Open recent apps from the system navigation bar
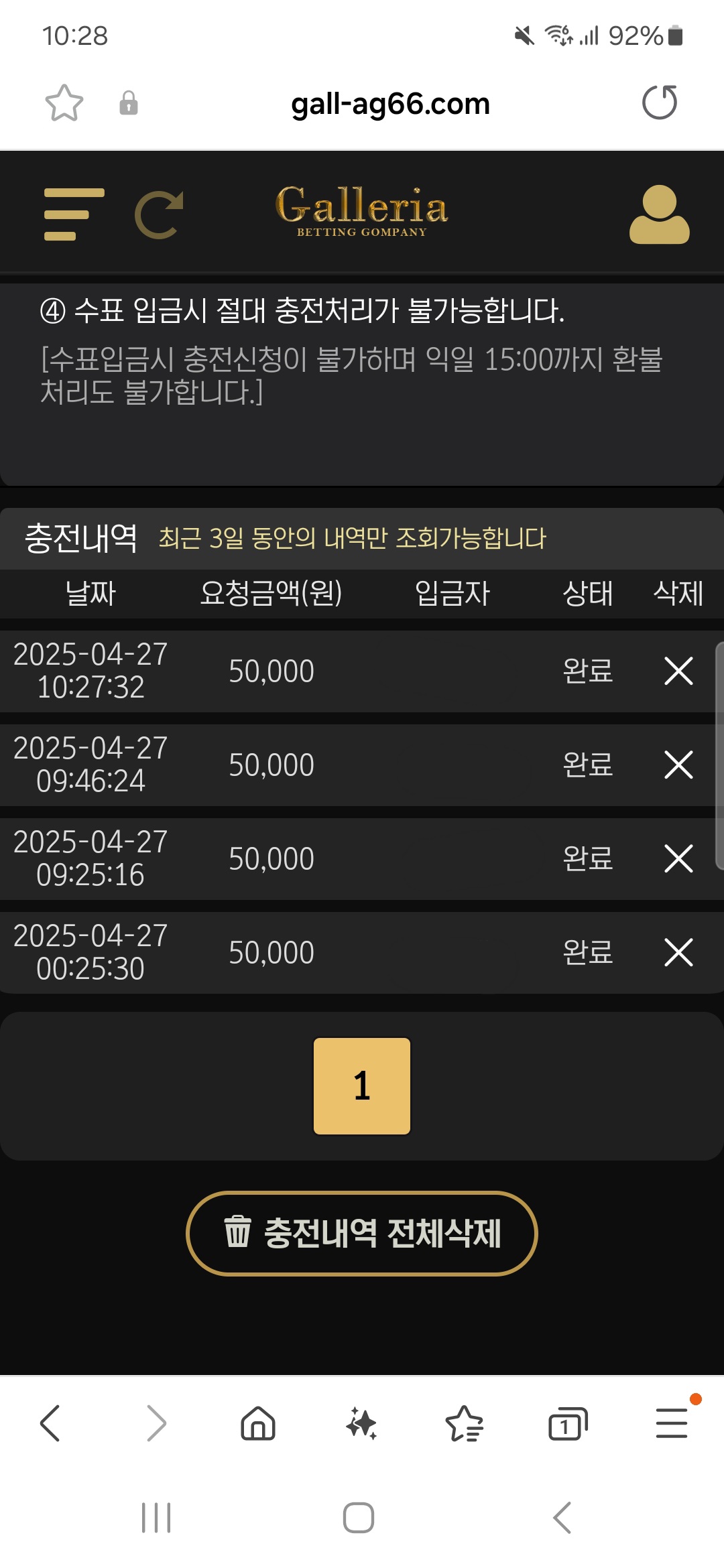The height and width of the screenshot is (1568, 724). pyautogui.click(x=156, y=1518)
